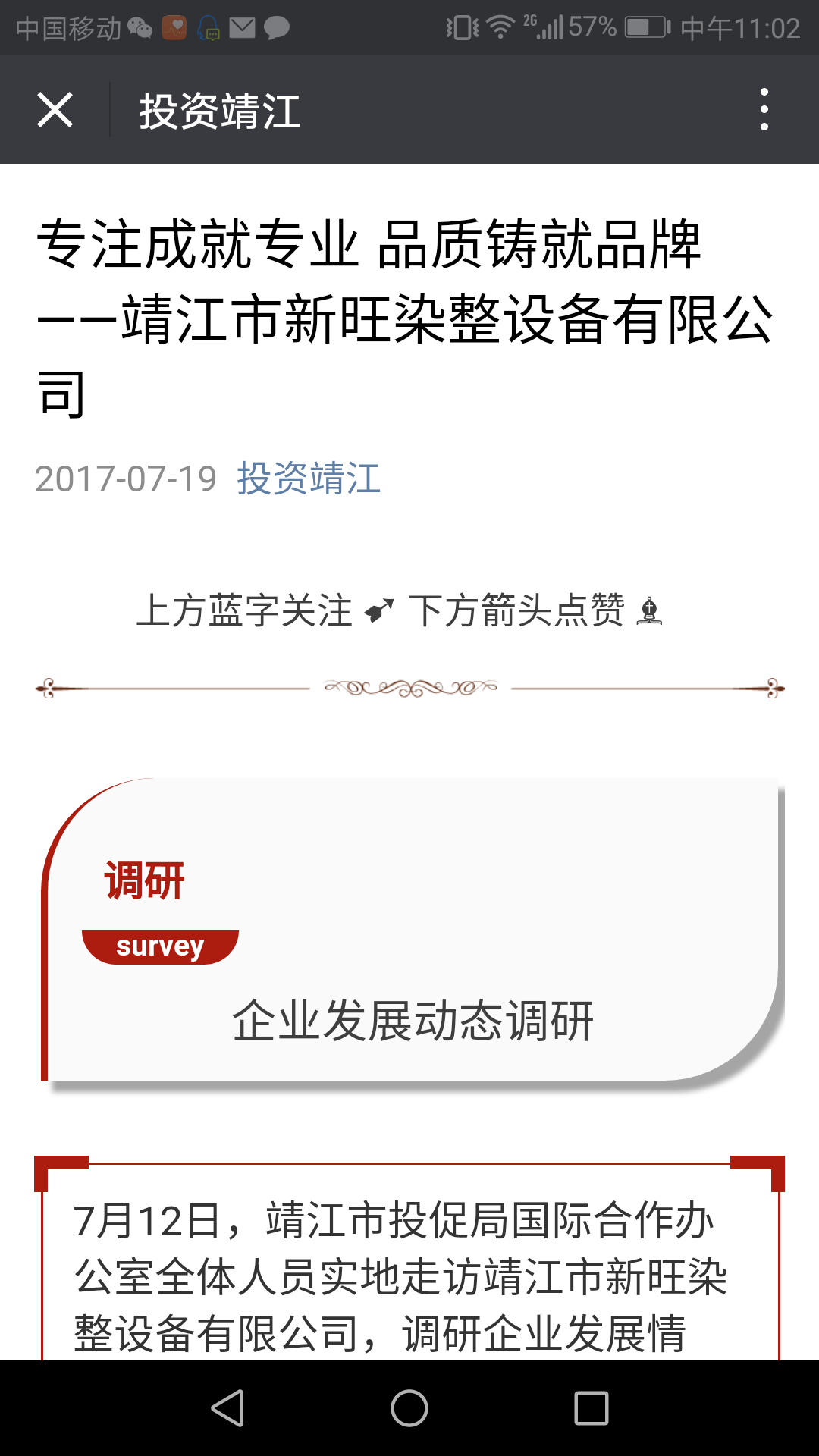Open the blue 投资靖江 account link
Screen dimensions: 819x1456
[309, 479]
